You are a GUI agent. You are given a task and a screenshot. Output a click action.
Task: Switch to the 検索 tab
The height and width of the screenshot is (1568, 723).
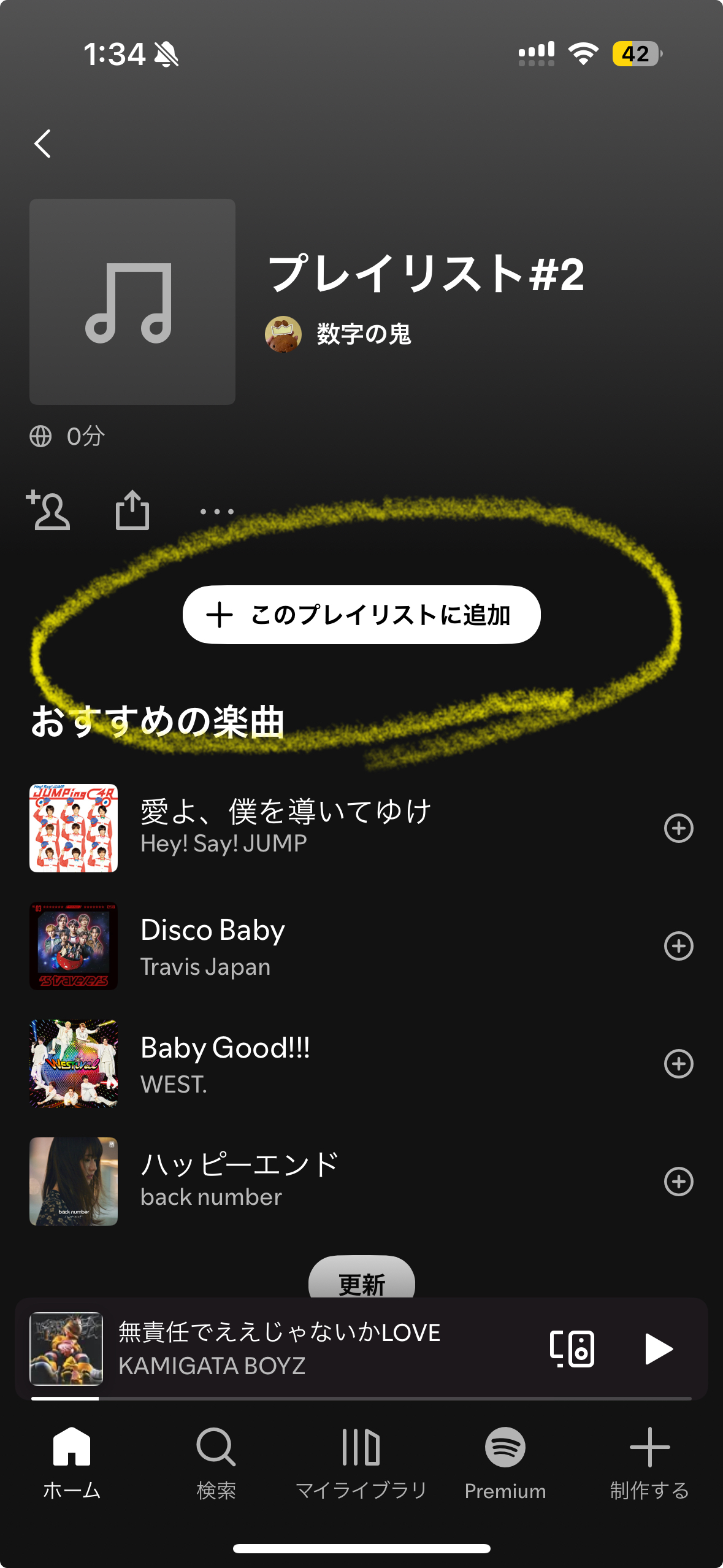coord(216,1462)
